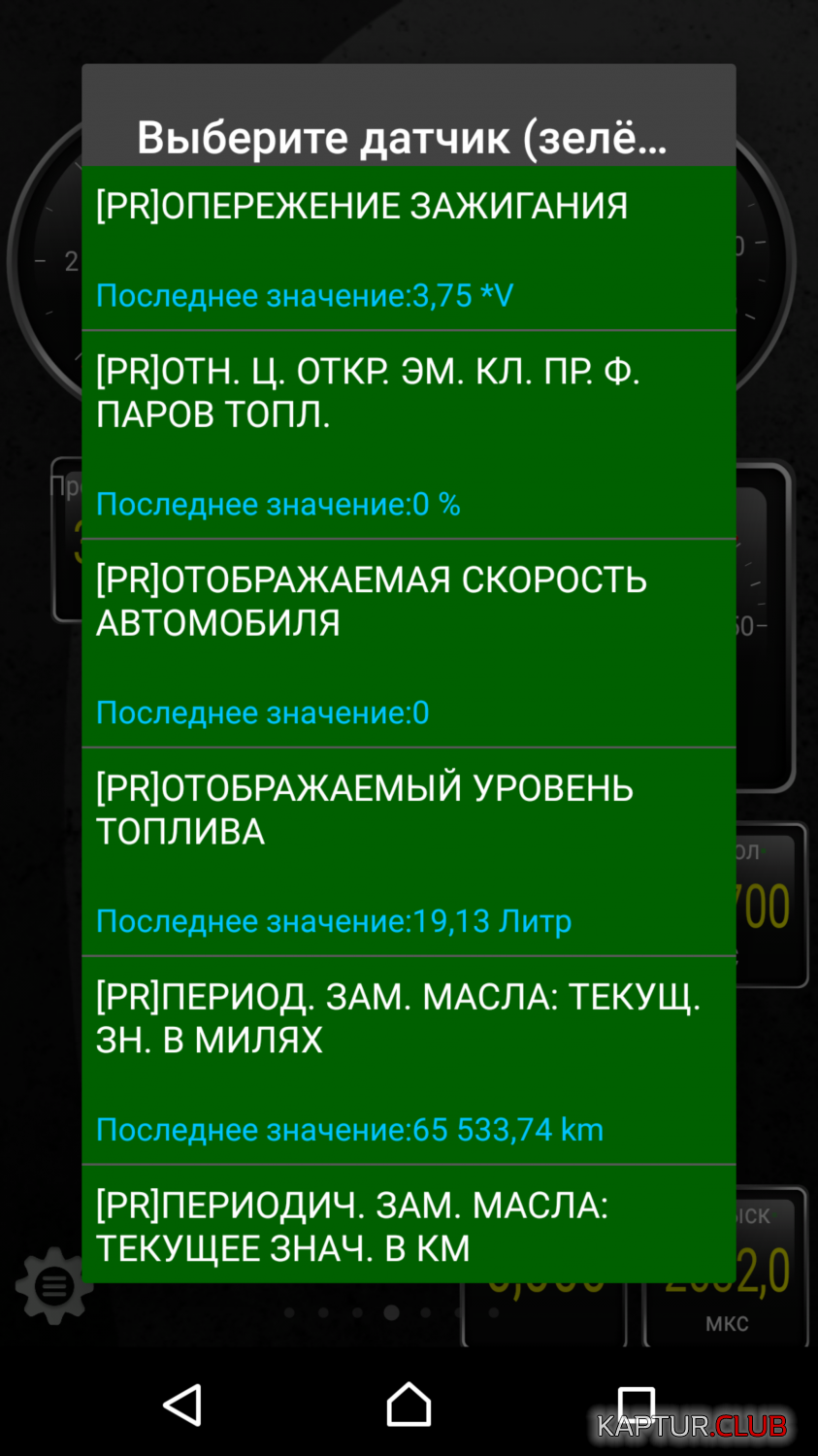The width and height of the screenshot is (818, 1456).
Task: Open the settings gear icon
Action: [x=52, y=1286]
